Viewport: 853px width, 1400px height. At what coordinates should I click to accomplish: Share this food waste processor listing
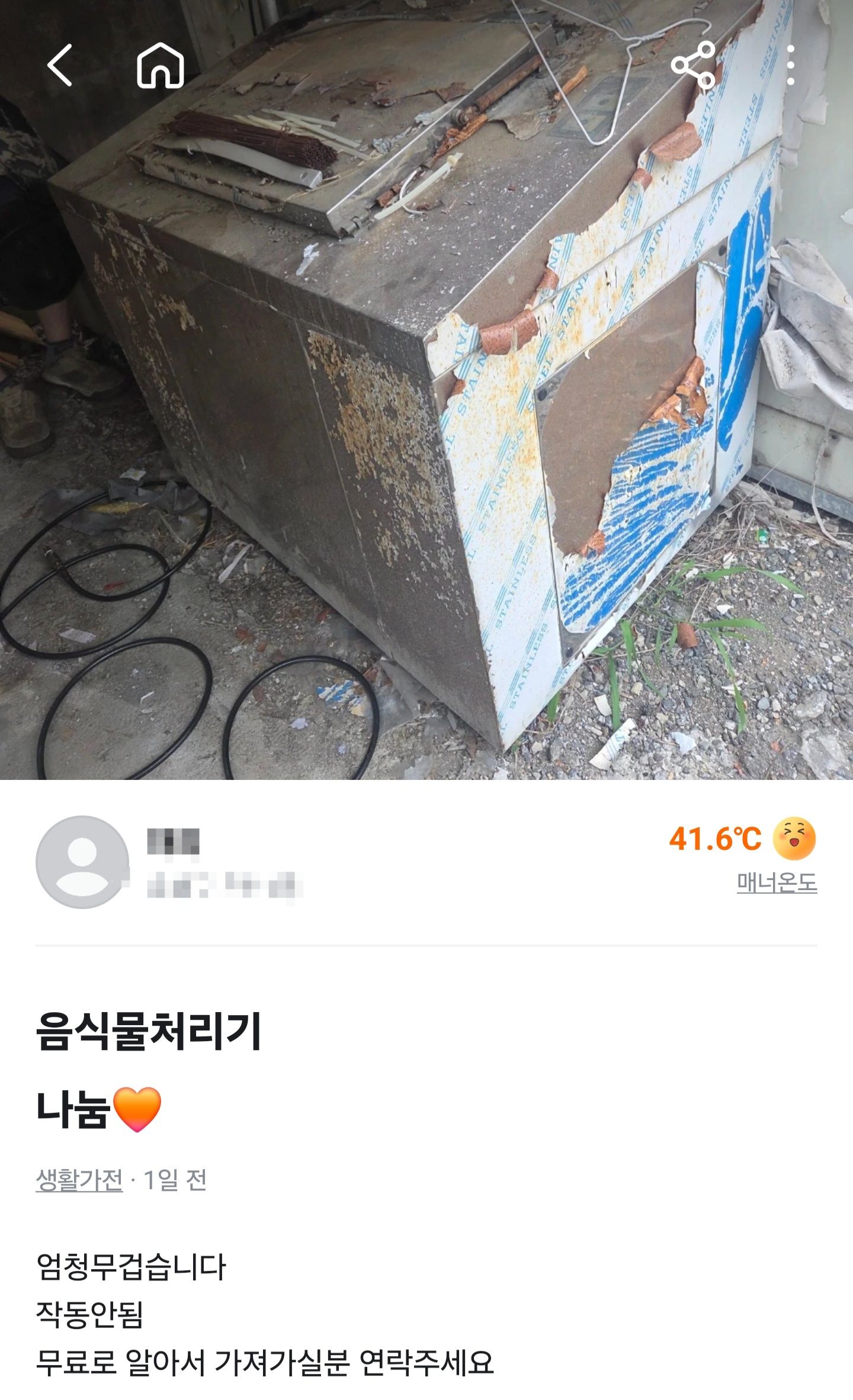tap(693, 65)
